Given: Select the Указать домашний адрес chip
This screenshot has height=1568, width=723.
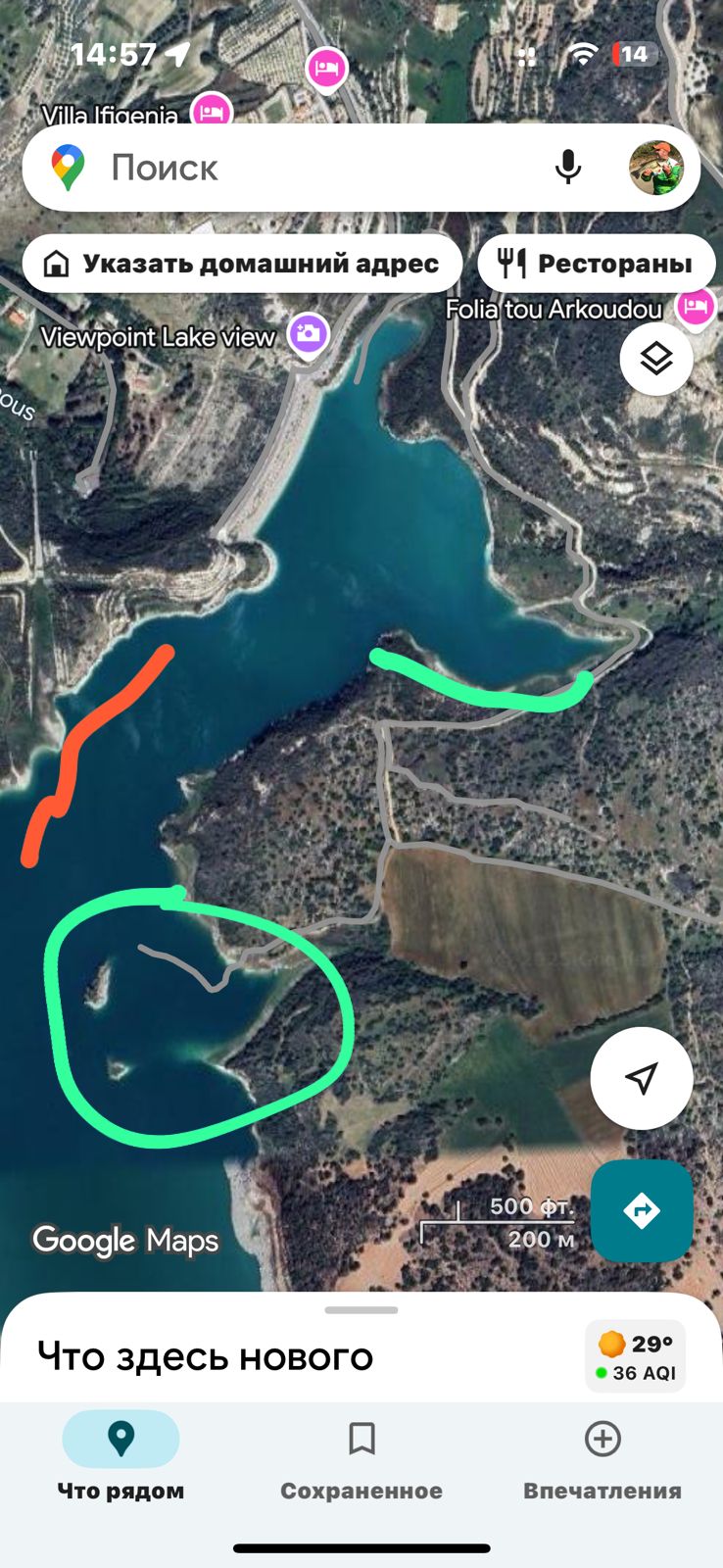Looking at the screenshot, I should pyautogui.click(x=242, y=264).
